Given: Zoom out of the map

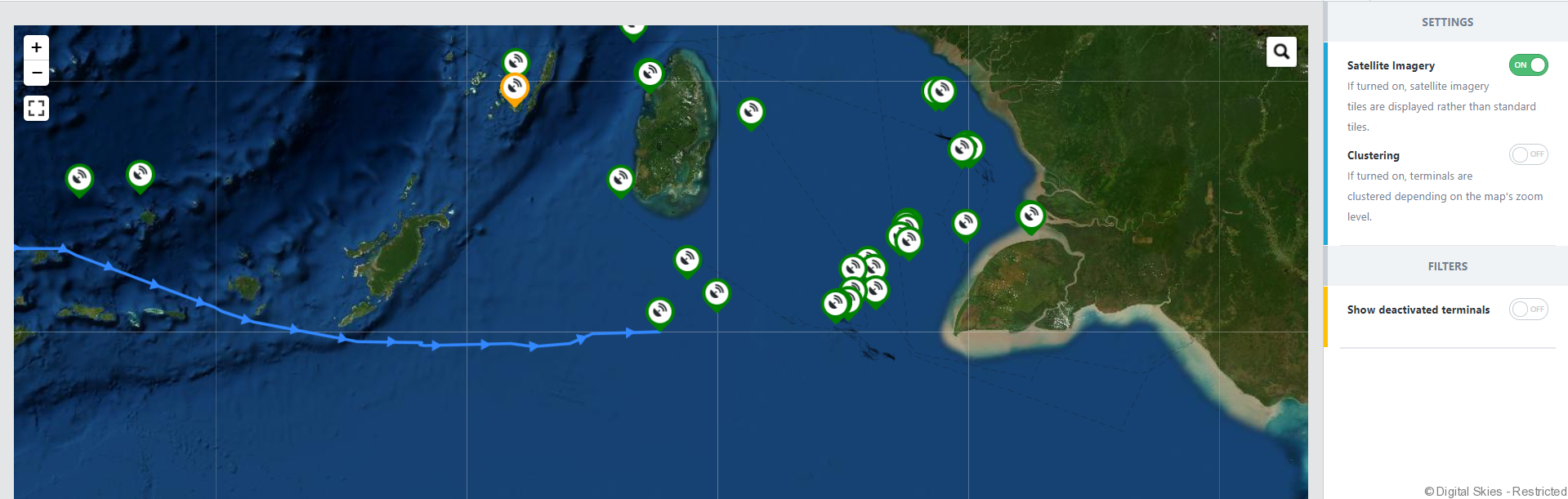Looking at the screenshot, I should click(x=36, y=73).
